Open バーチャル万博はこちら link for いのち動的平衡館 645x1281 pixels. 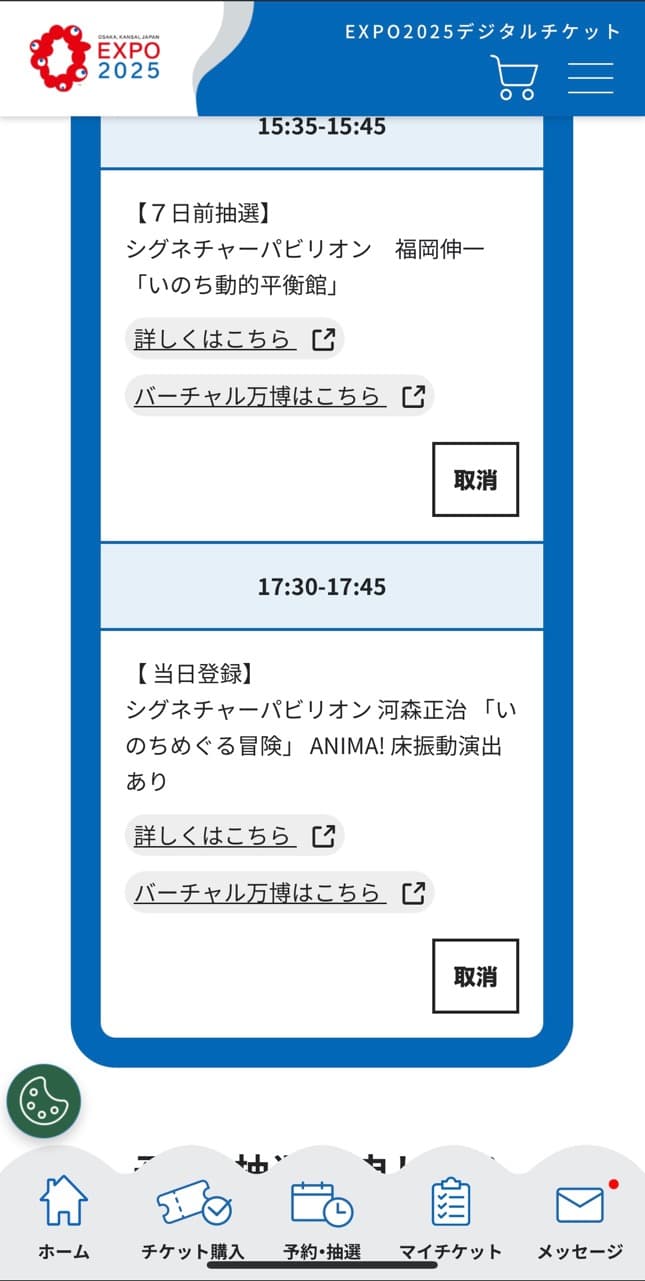[279, 396]
